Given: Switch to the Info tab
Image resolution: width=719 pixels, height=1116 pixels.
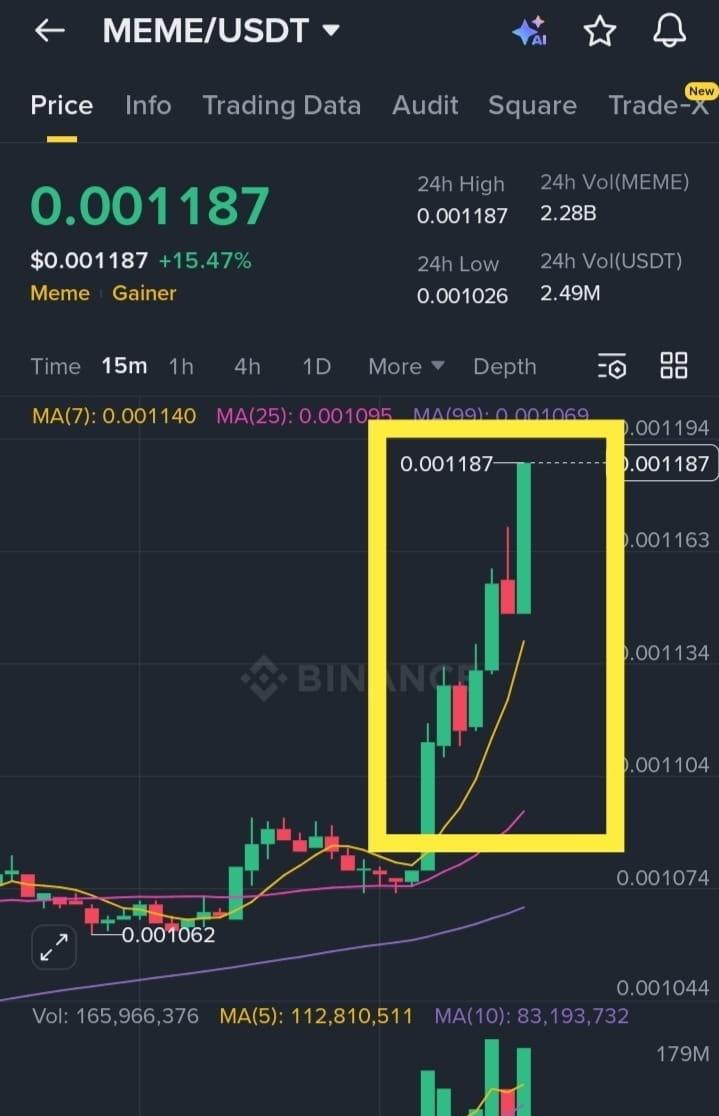Looking at the screenshot, I should [148, 105].
